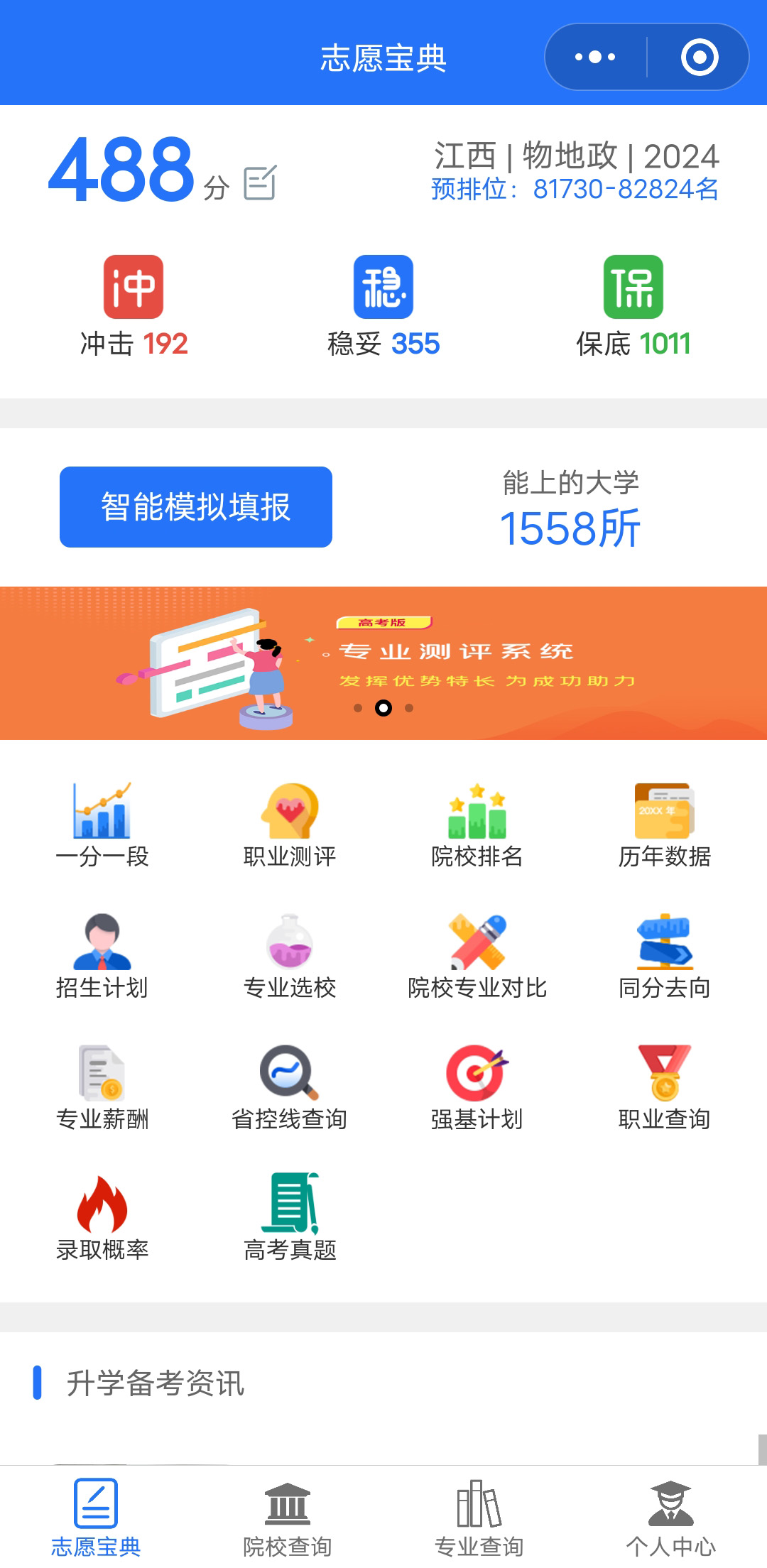This screenshot has height=1568, width=767.
Task: Edit the 488 score with the pencil icon
Action: 260,183
